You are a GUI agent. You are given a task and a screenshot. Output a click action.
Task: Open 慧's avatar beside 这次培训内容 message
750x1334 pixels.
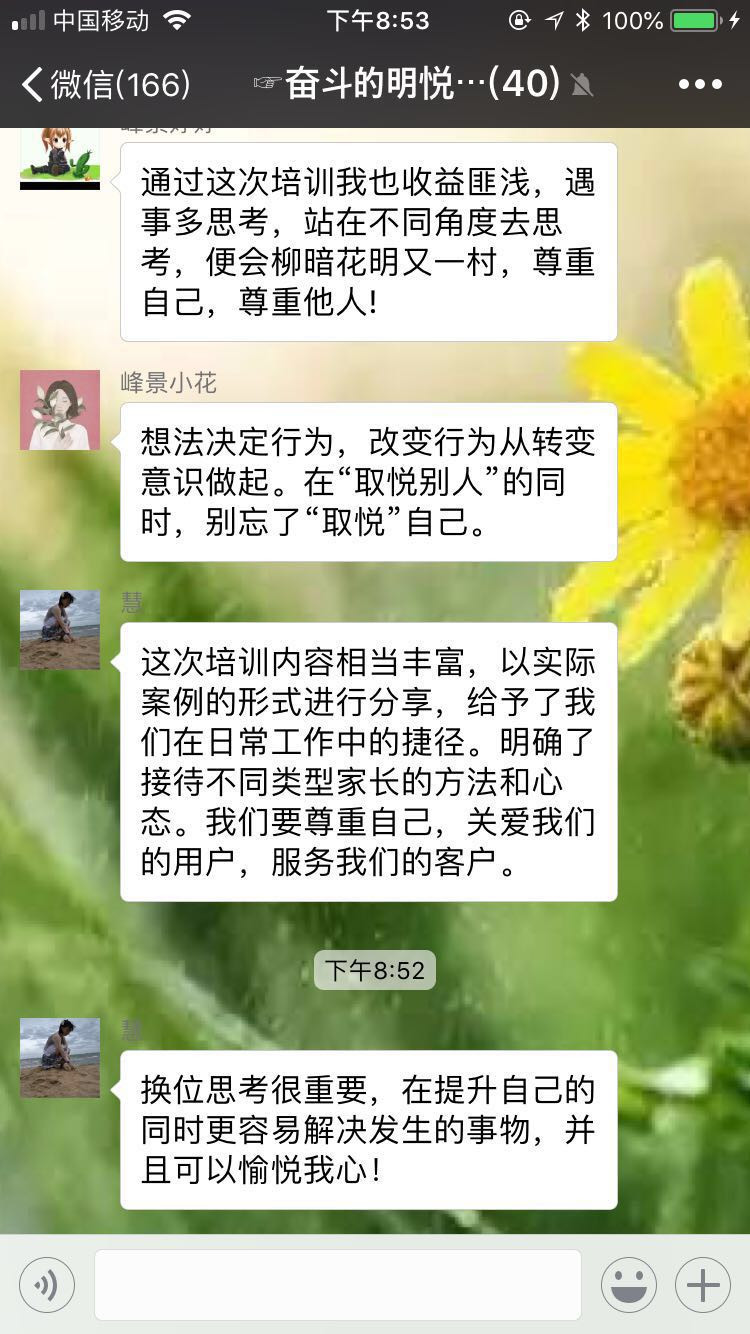click(x=60, y=630)
